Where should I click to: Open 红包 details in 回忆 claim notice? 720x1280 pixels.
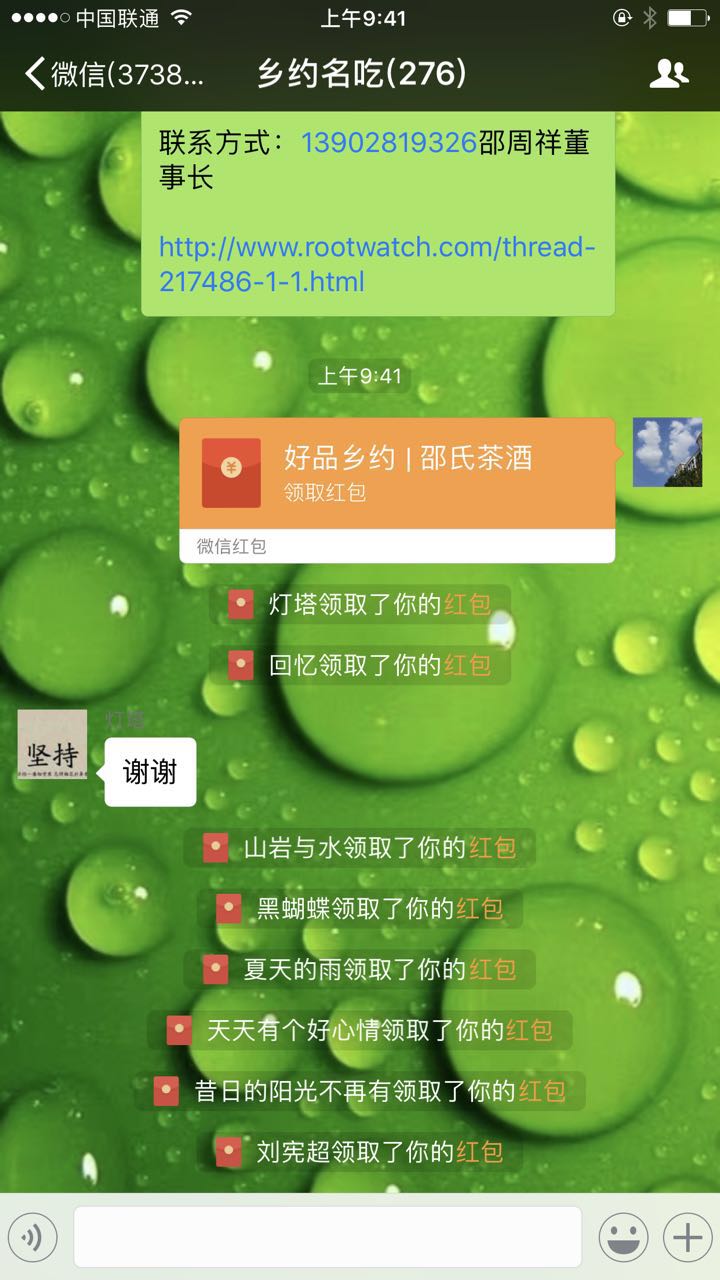(467, 666)
